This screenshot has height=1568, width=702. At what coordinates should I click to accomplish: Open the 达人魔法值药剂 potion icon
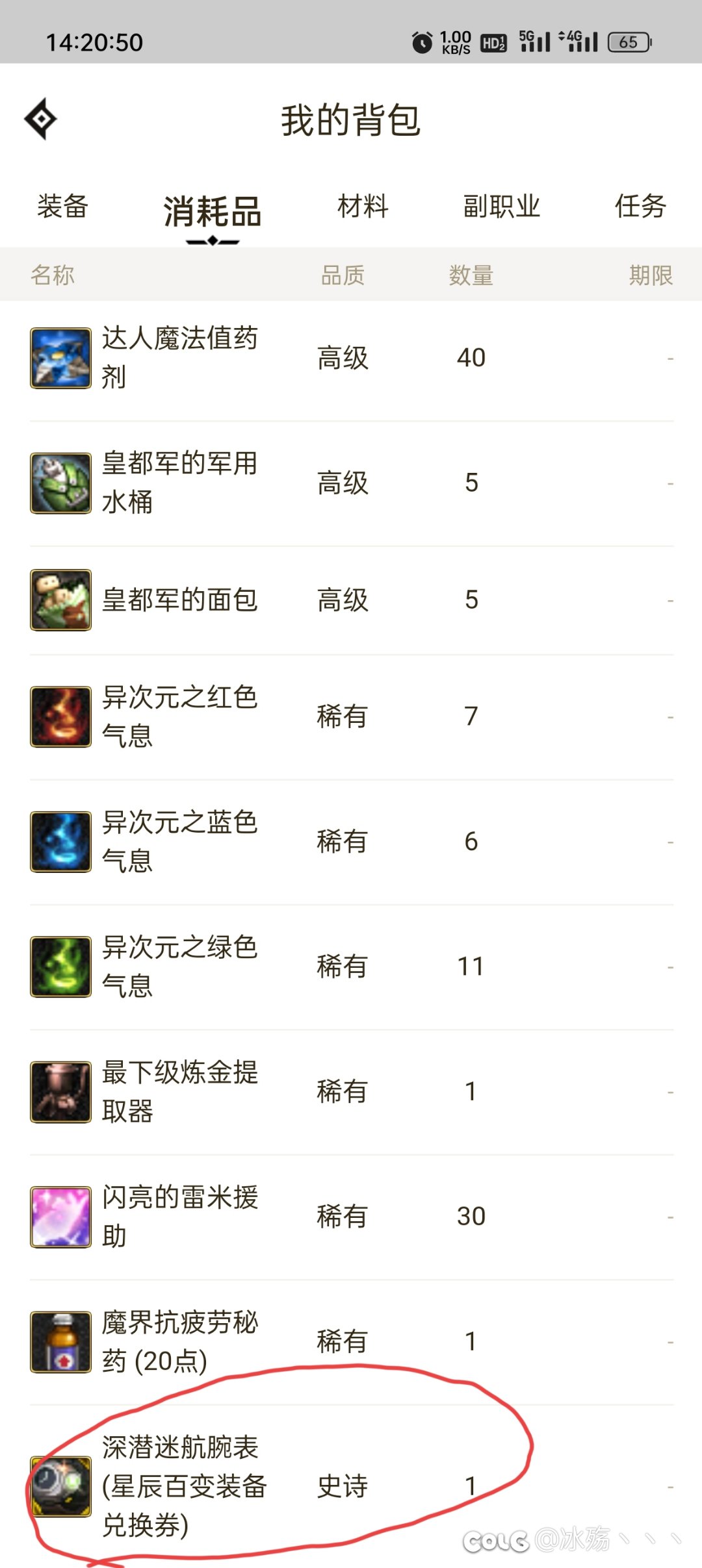(x=60, y=357)
